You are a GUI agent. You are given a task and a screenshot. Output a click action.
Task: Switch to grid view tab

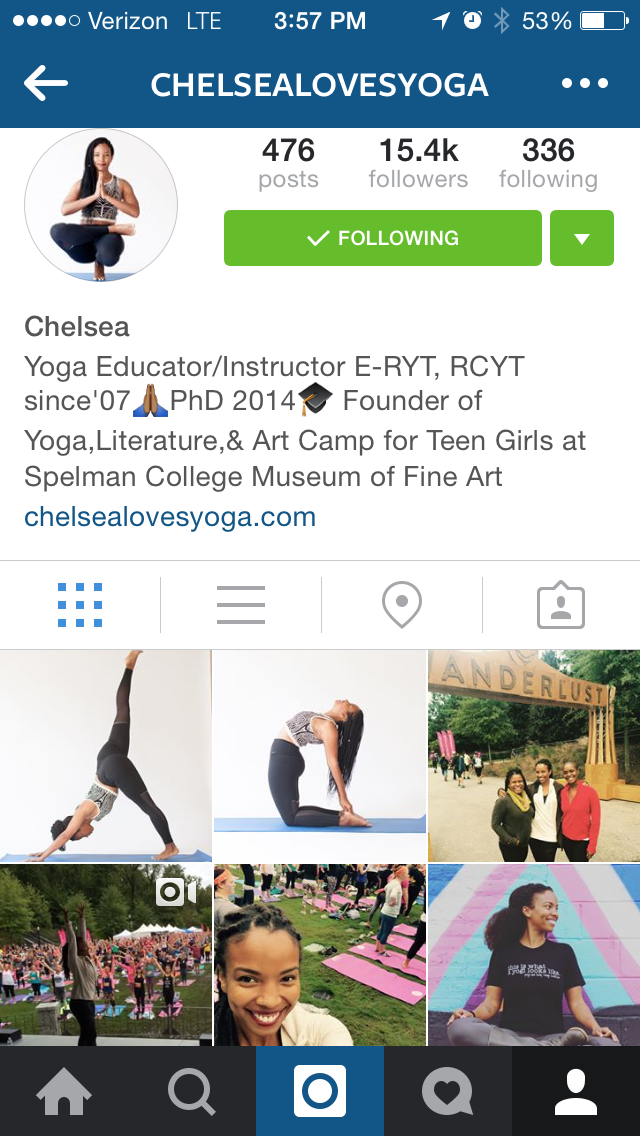80,605
